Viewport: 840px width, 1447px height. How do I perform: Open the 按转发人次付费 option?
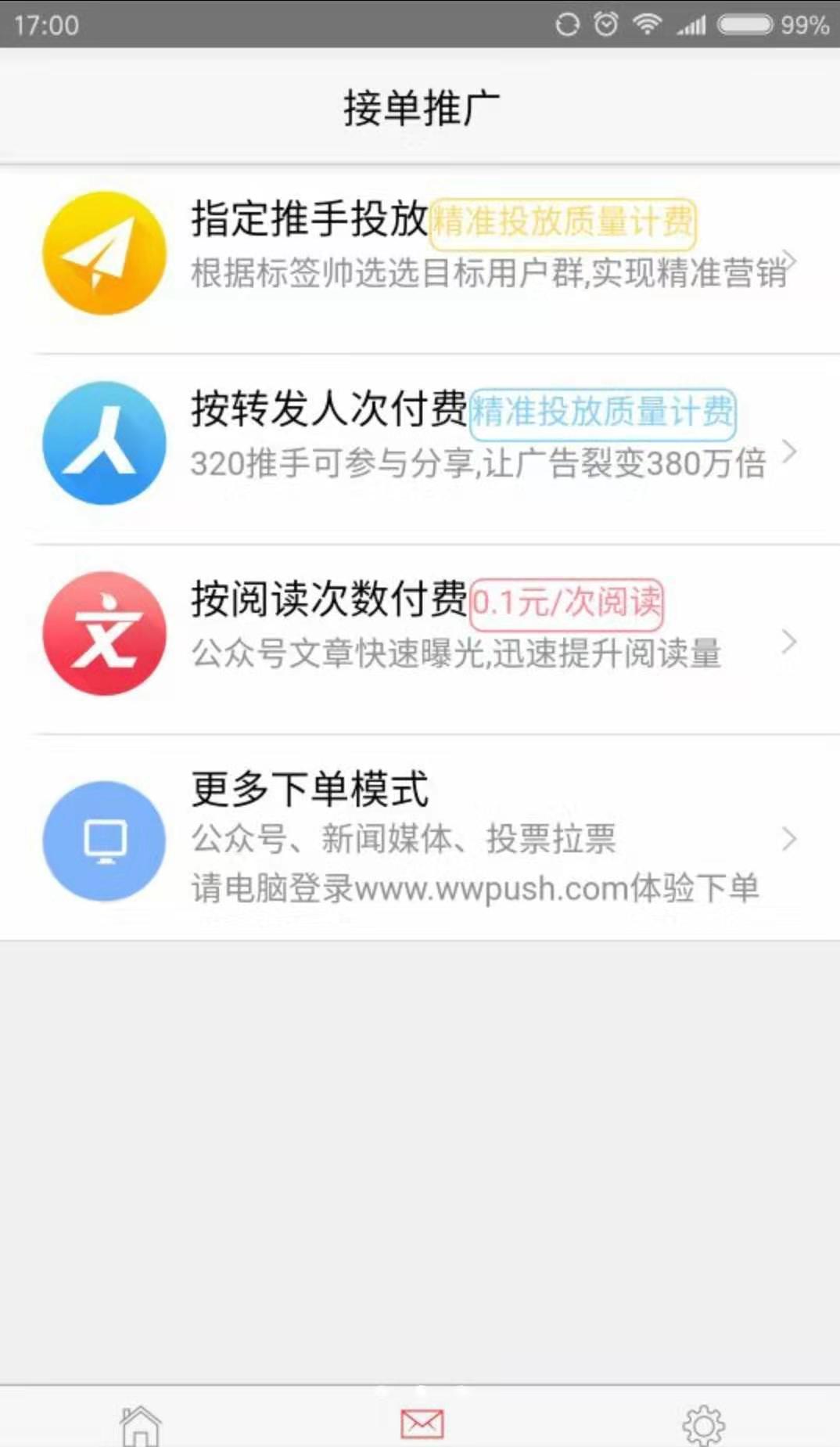[420, 450]
